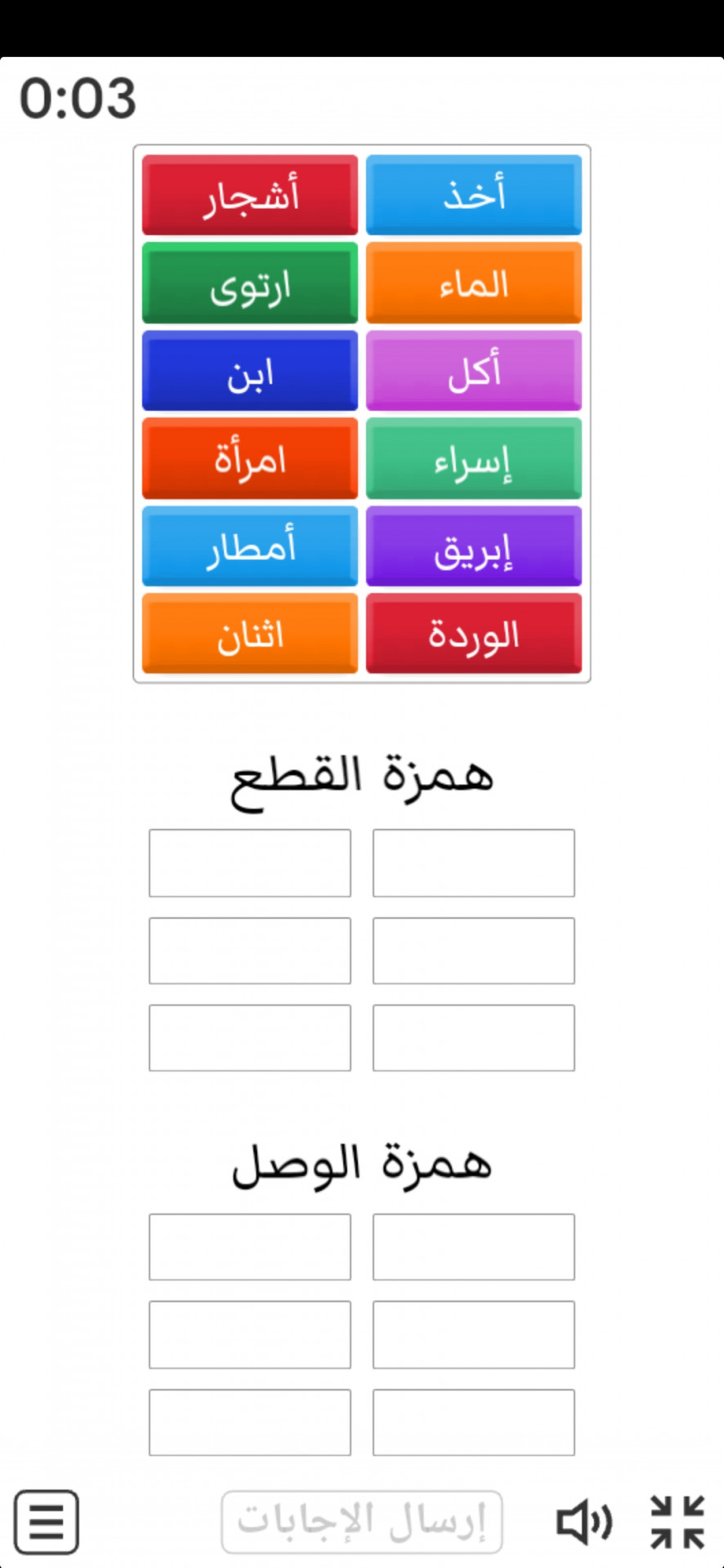The height and width of the screenshot is (1568, 724).
Task: Open the hamburger menu button
Action: (x=47, y=1522)
